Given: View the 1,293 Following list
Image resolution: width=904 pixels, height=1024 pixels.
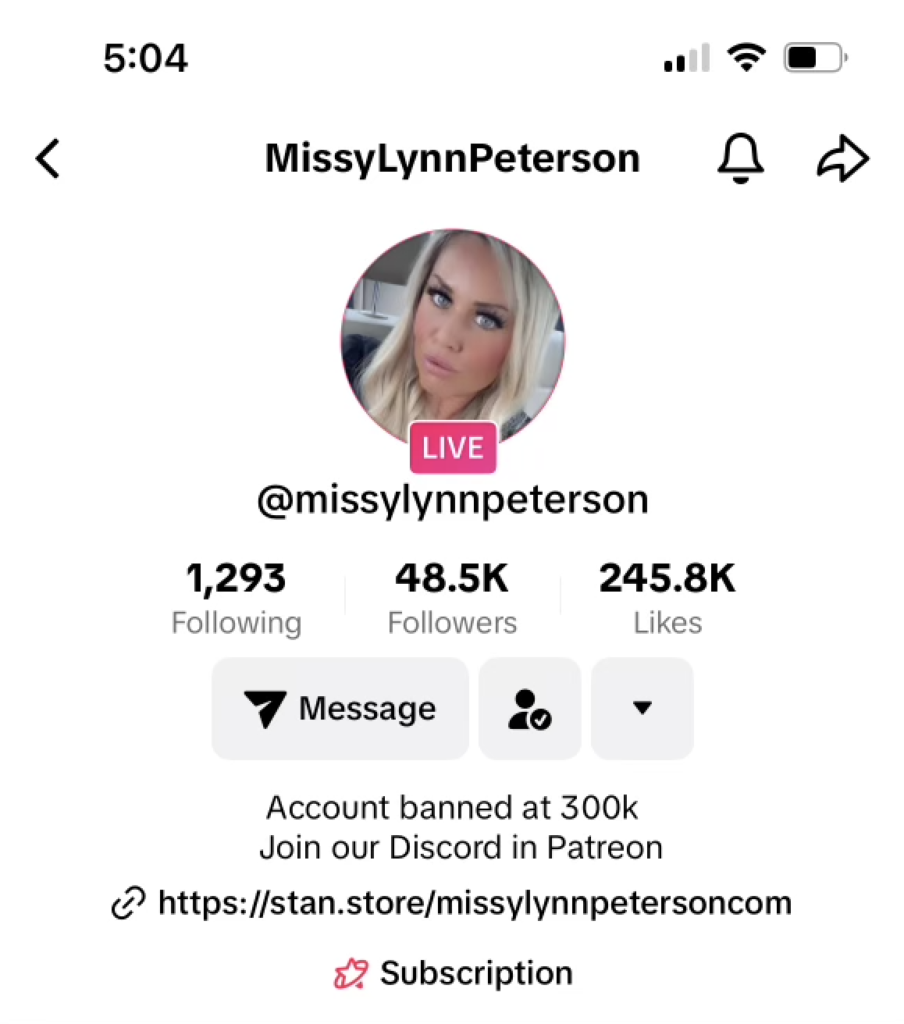Looking at the screenshot, I should point(236,598).
